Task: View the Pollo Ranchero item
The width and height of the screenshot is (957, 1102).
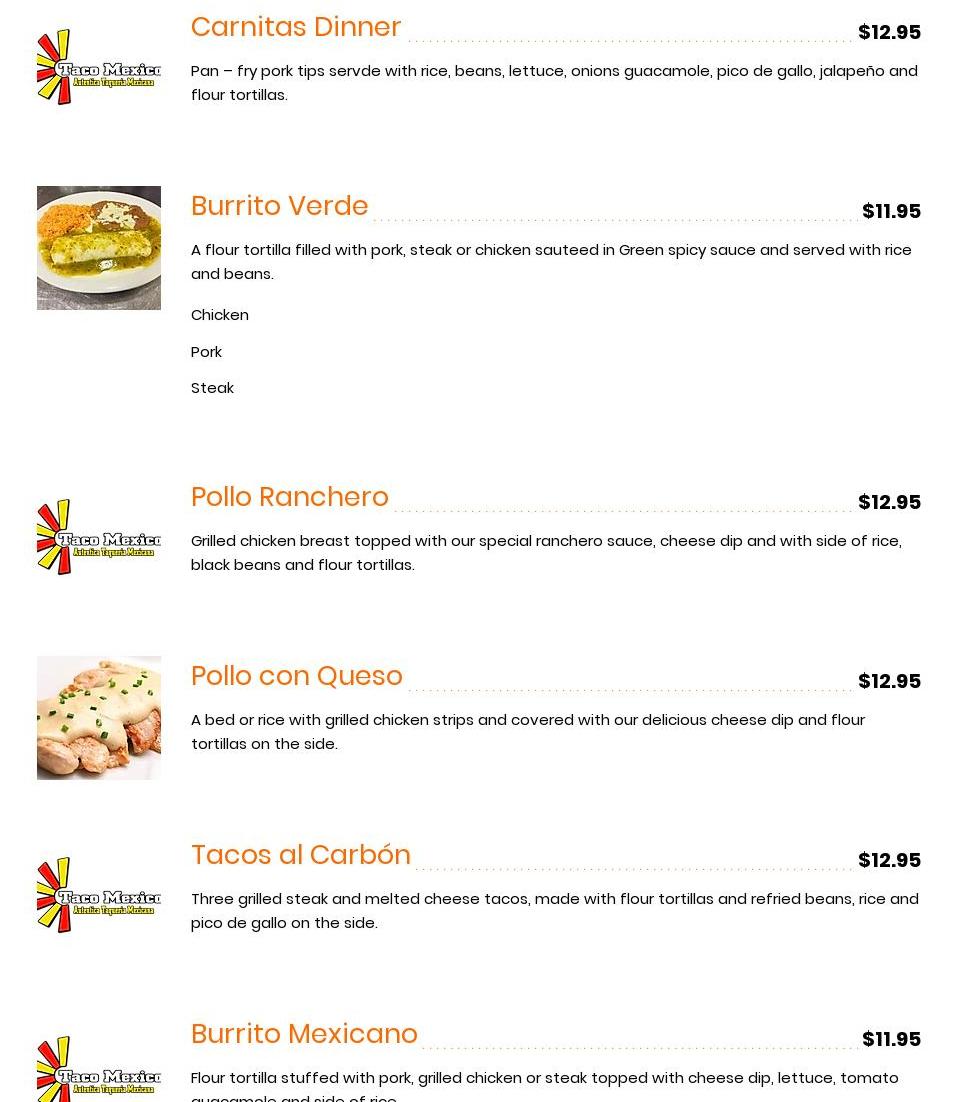Action: (x=290, y=497)
